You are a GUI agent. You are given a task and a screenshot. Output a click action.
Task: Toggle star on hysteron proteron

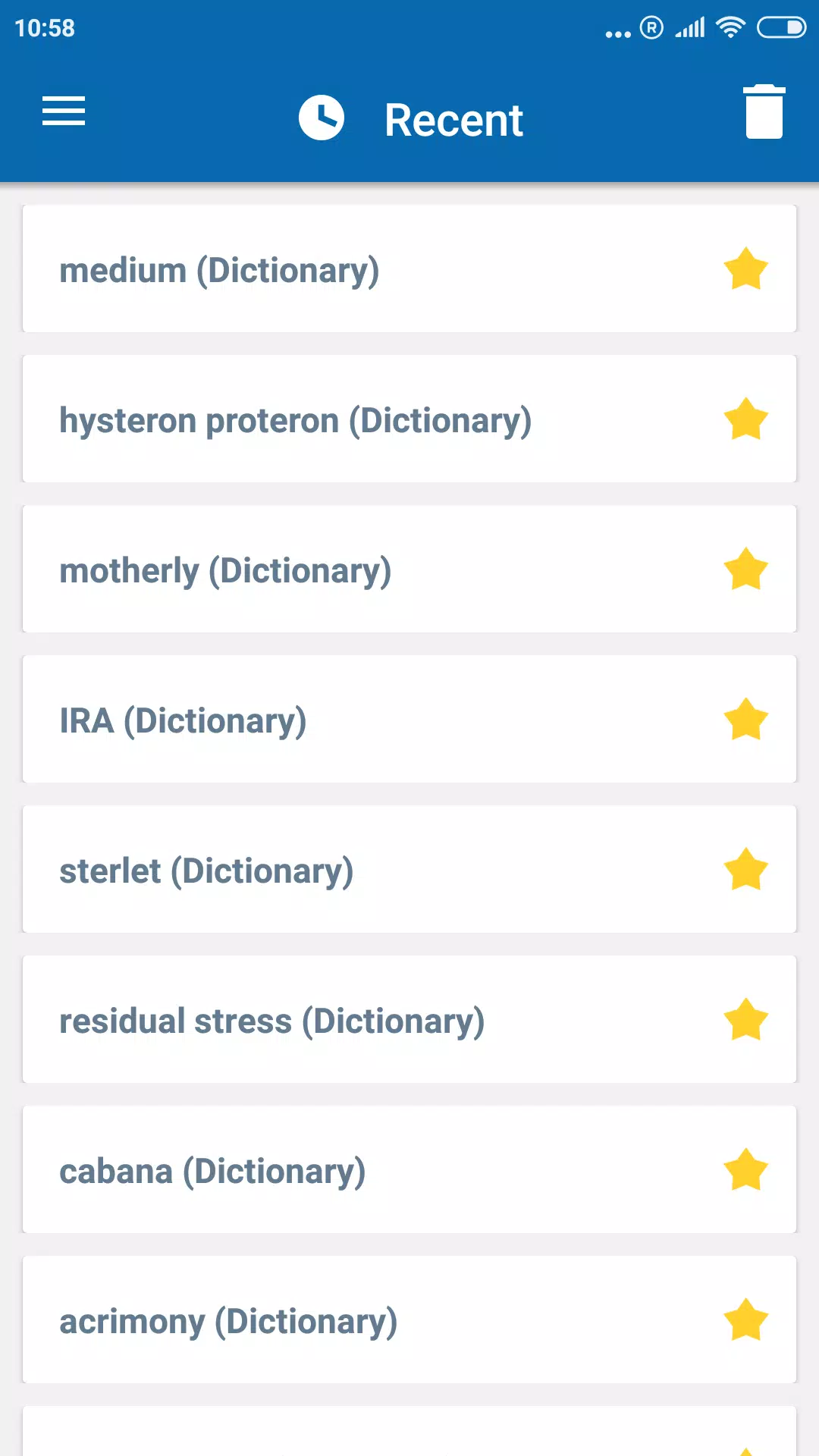[x=746, y=419]
